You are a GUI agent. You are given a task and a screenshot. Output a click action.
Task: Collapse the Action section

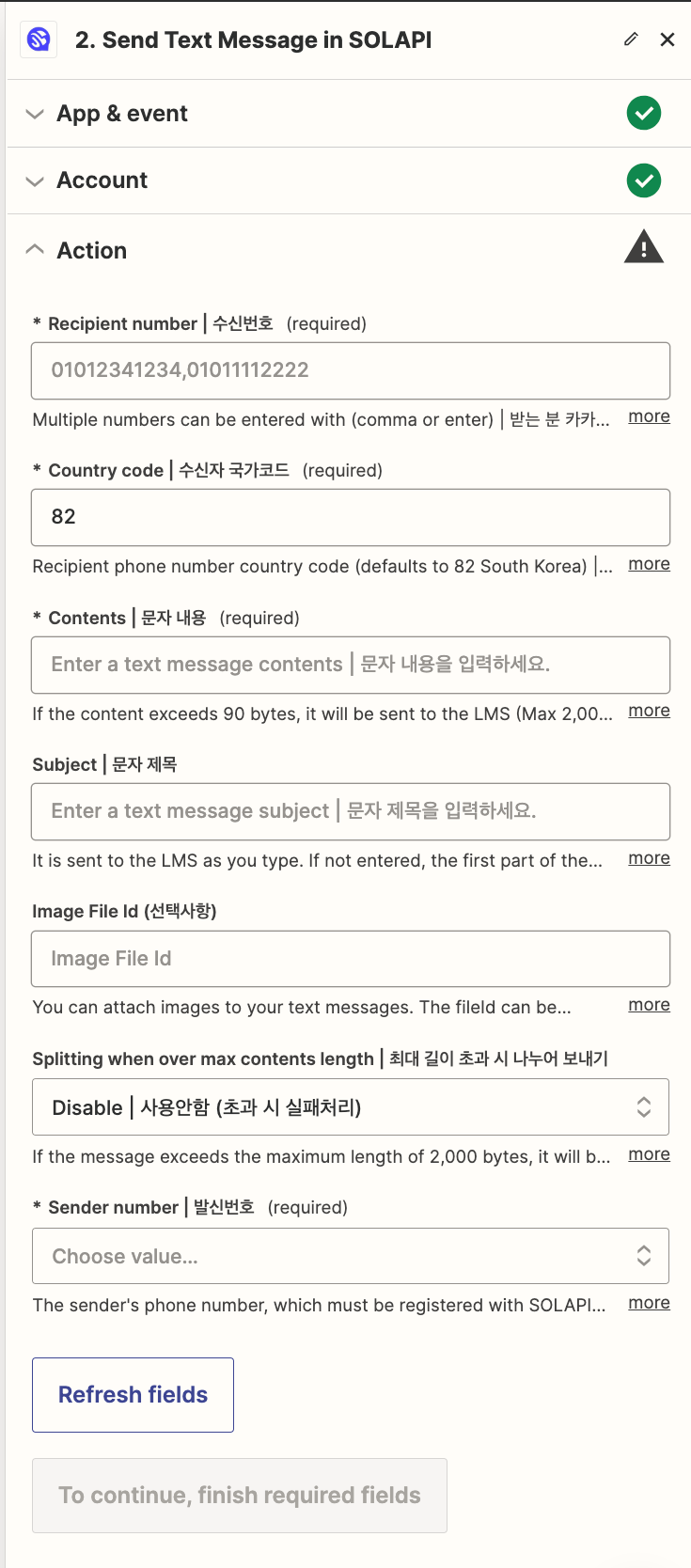click(x=345, y=250)
